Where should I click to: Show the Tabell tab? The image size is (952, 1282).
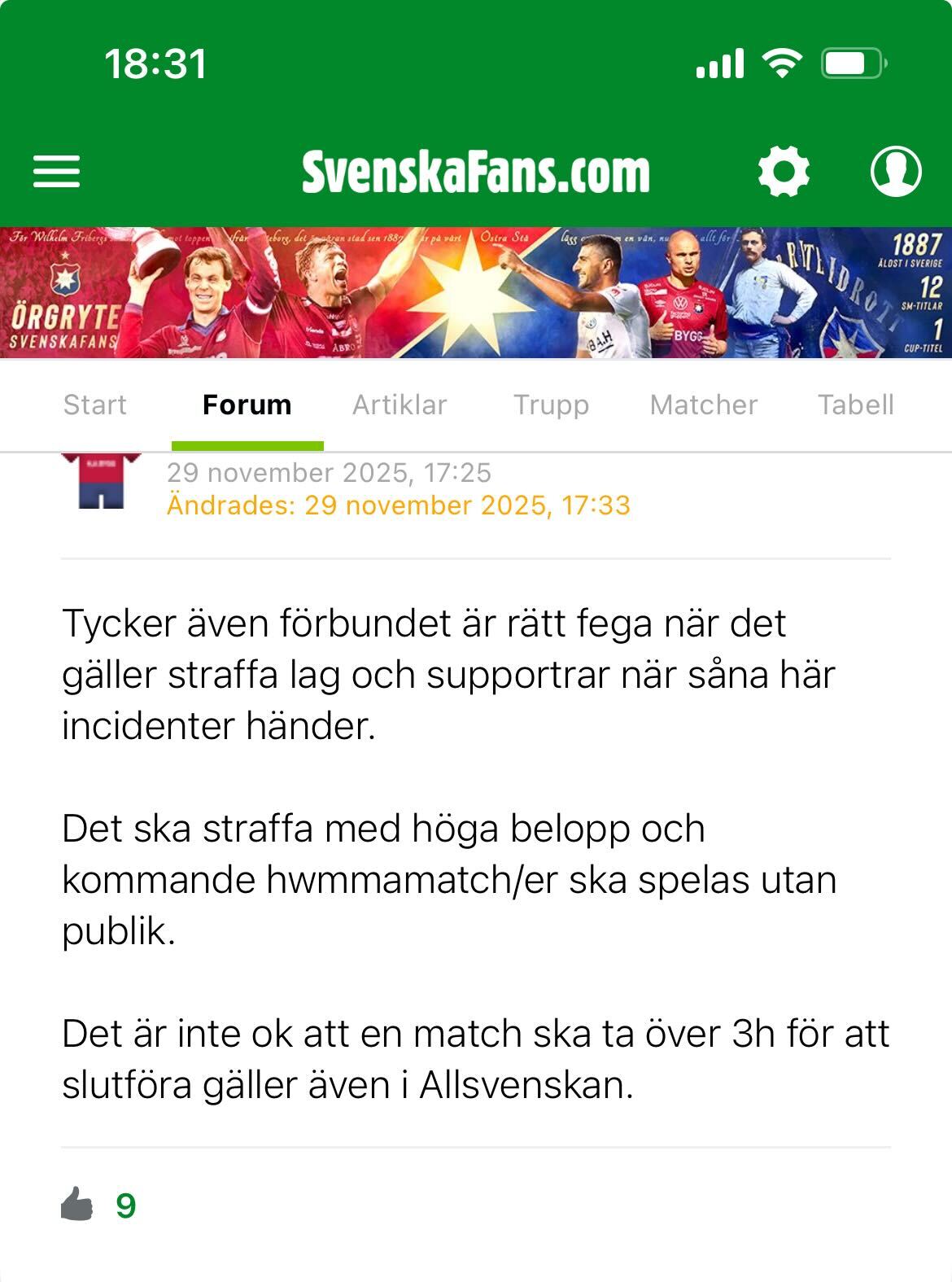click(x=855, y=405)
